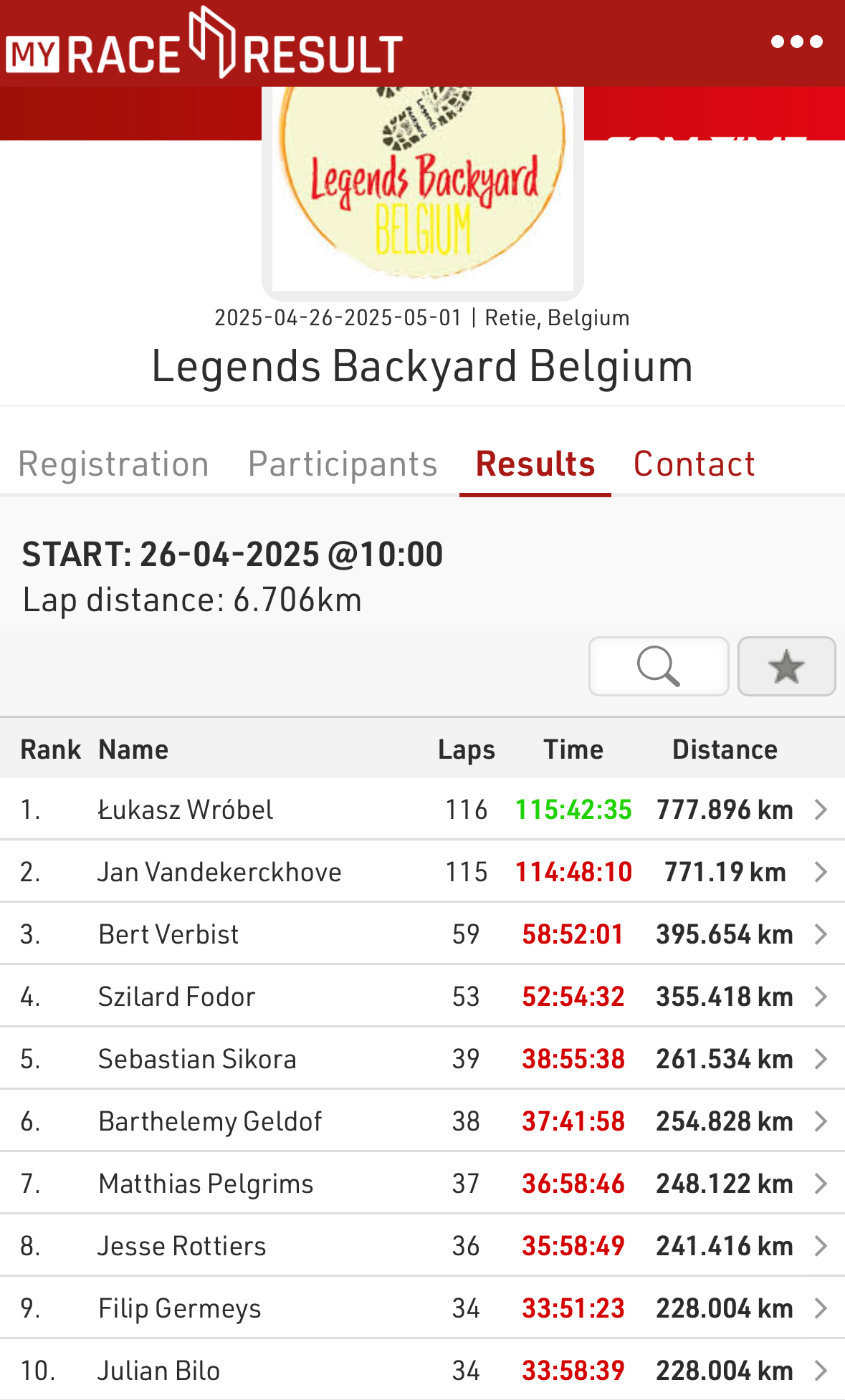Tap the MY RACE RESULT logo

[x=204, y=44]
